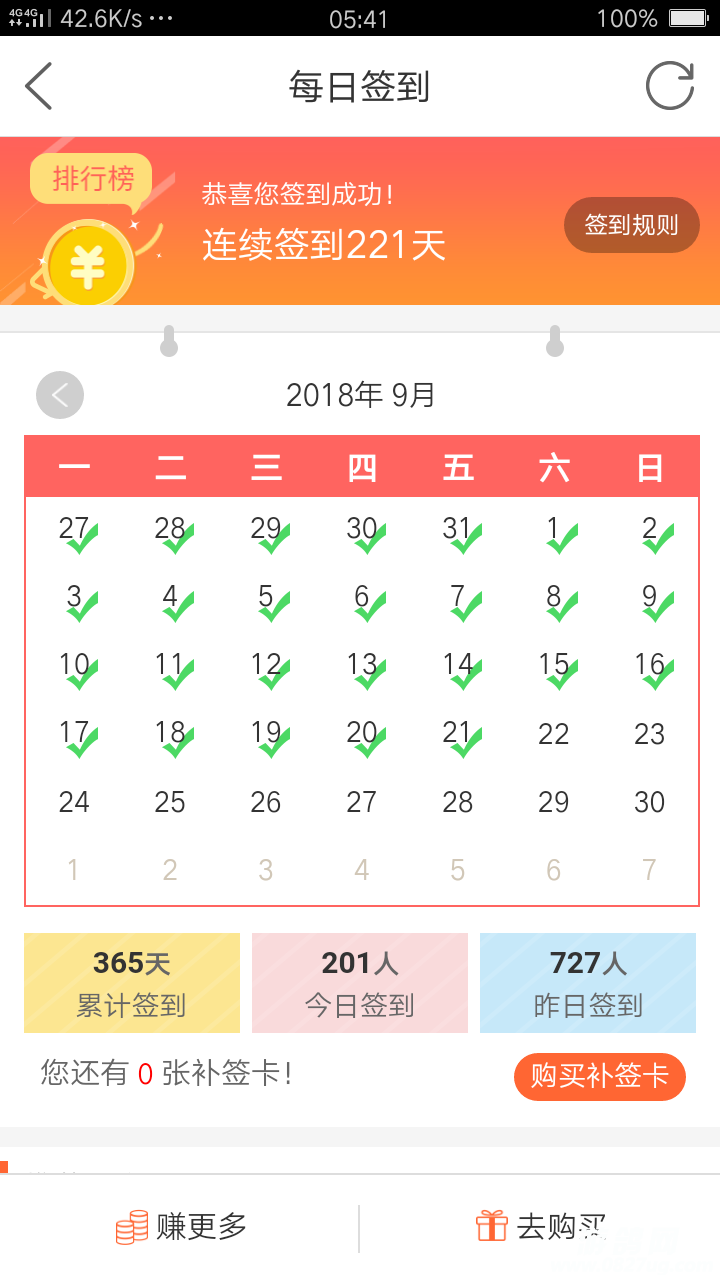The height and width of the screenshot is (1280, 720).
Task: Go to the previous calendar month
Action: pyautogui.click(x=60, y=395)
